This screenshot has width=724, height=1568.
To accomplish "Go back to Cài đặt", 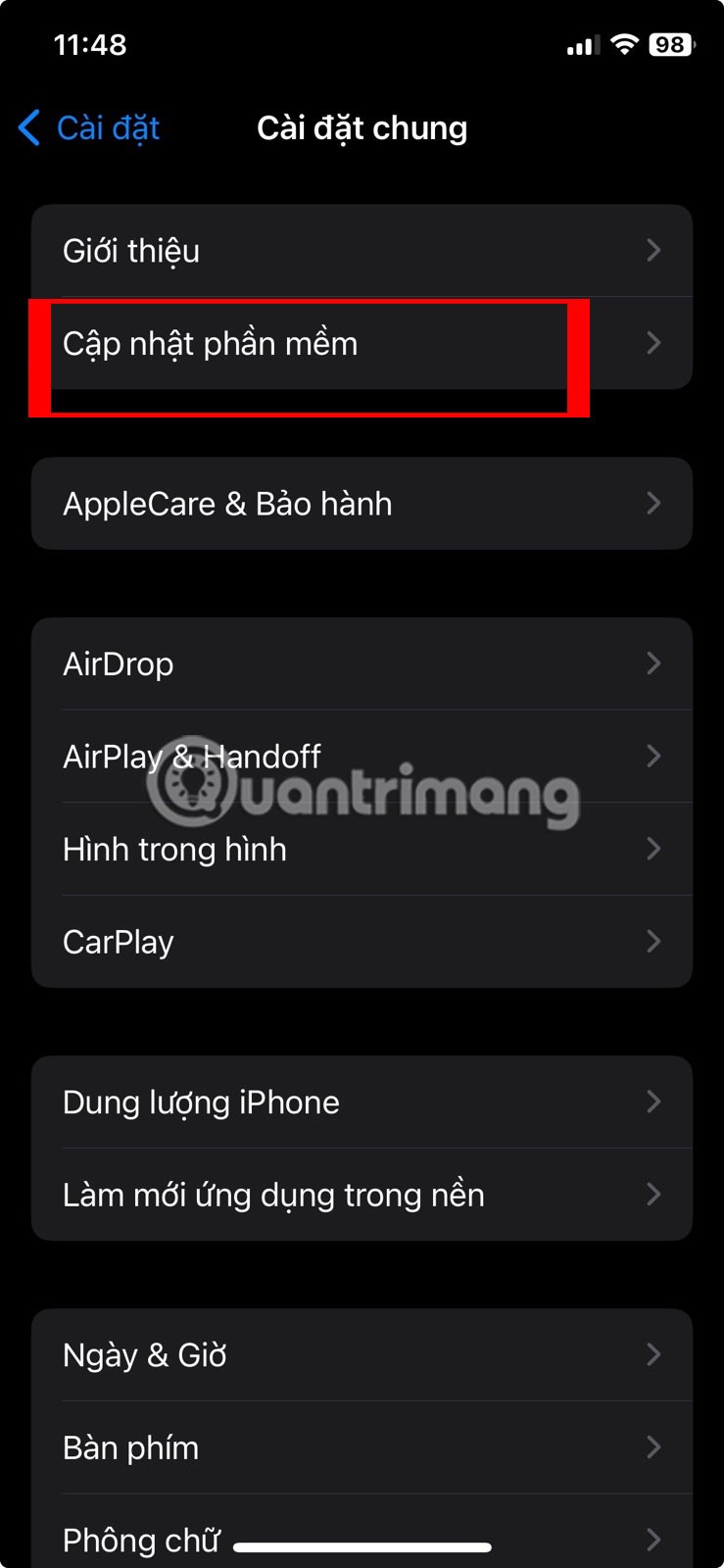I will 90,128.
